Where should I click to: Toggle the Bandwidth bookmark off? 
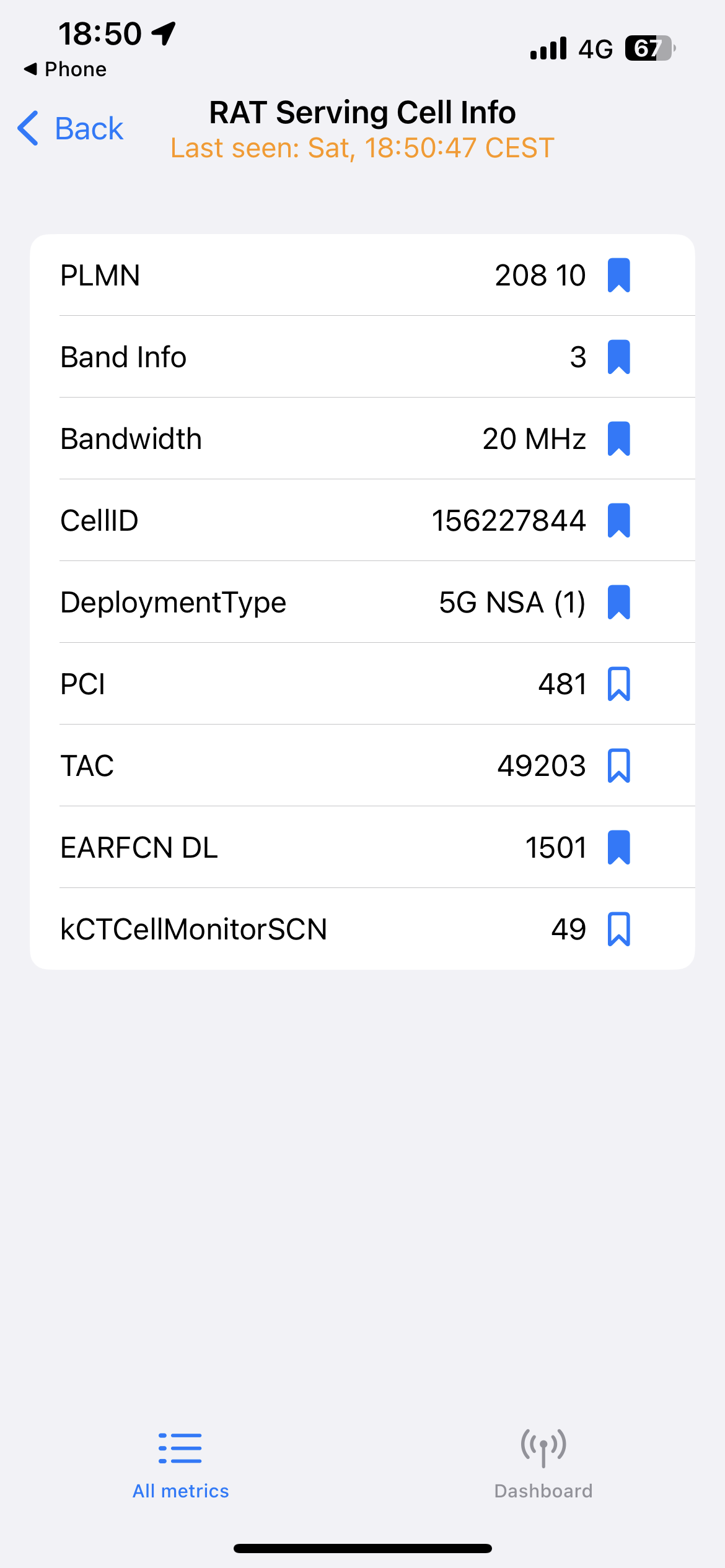(x=618, y=438)
